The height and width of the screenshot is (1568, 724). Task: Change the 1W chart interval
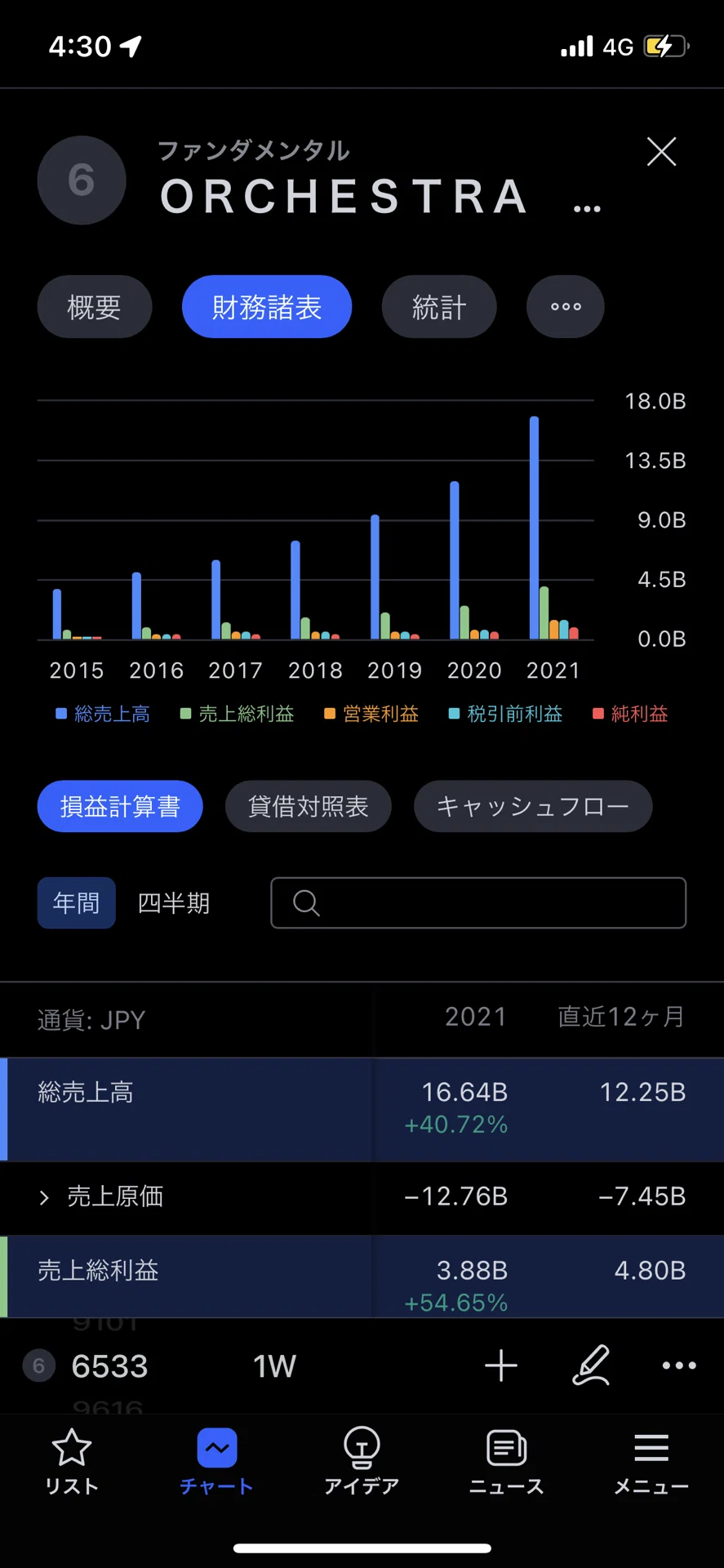coord(274,1366)
